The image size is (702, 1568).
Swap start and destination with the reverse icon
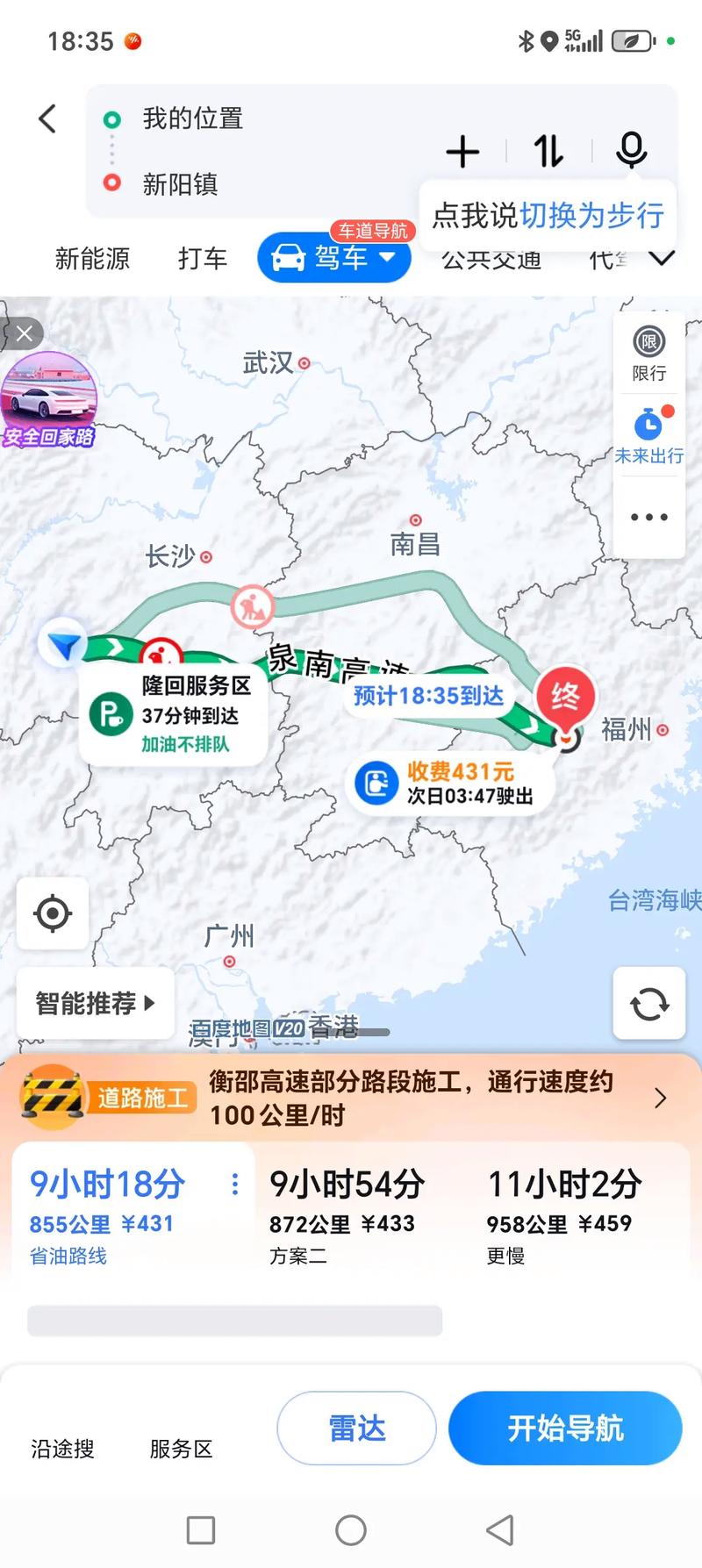pyautogui.click(x=548, y=151)
